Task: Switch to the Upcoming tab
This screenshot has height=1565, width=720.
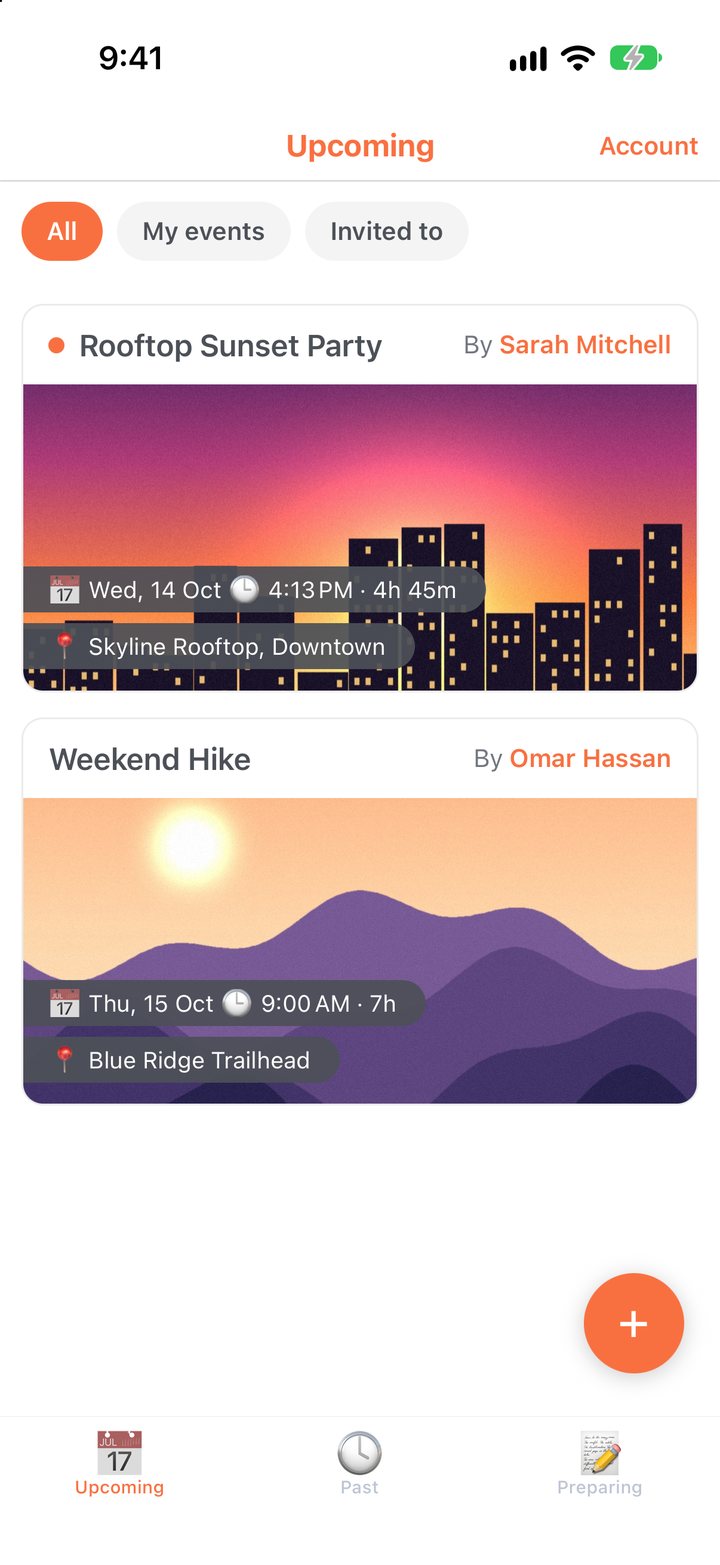Action: tap(119, 1463)
